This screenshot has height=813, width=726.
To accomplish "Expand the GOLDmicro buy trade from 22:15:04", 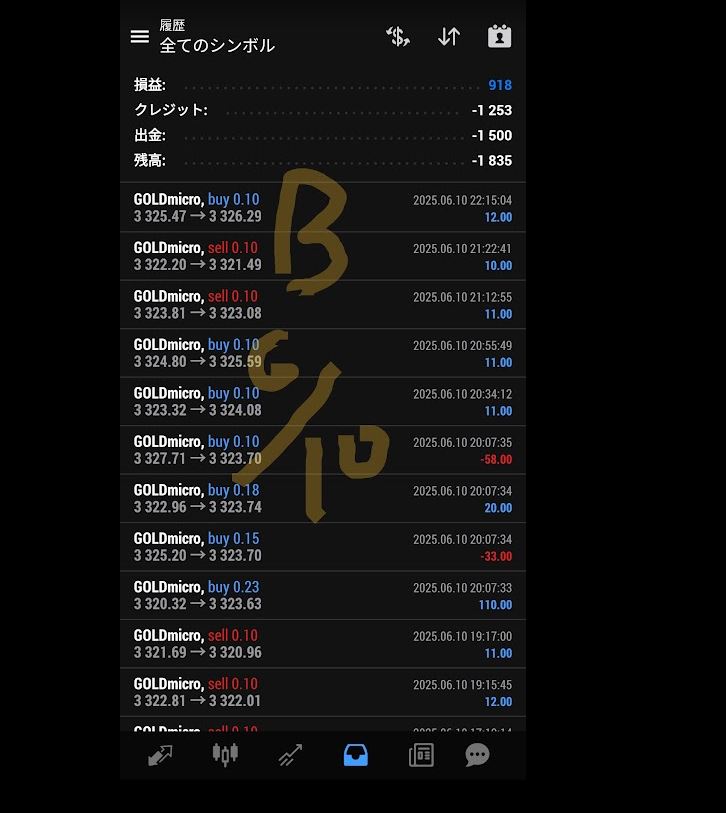I will point(322,208).
